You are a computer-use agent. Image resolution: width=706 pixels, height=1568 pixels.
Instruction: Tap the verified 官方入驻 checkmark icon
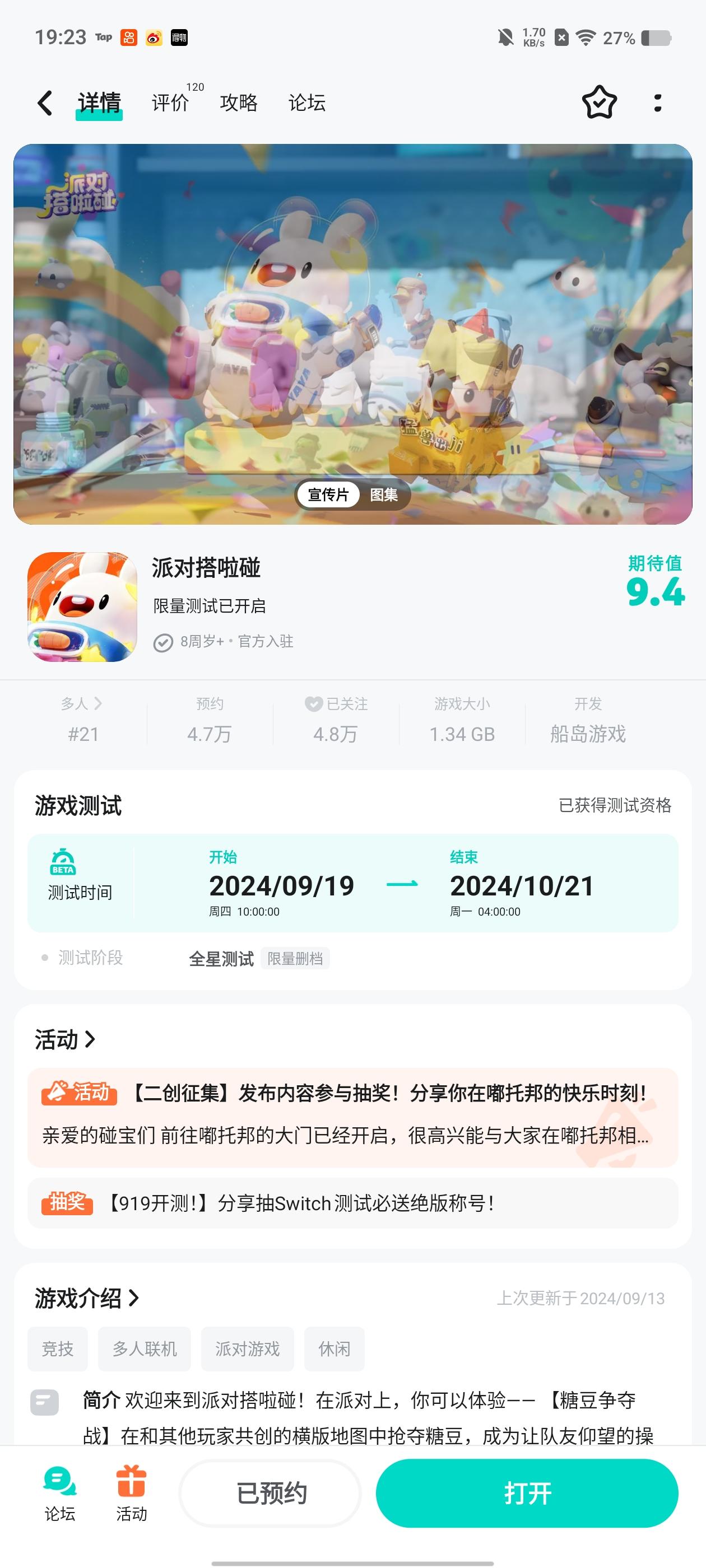pyautogui.click(x=162, y=641)
